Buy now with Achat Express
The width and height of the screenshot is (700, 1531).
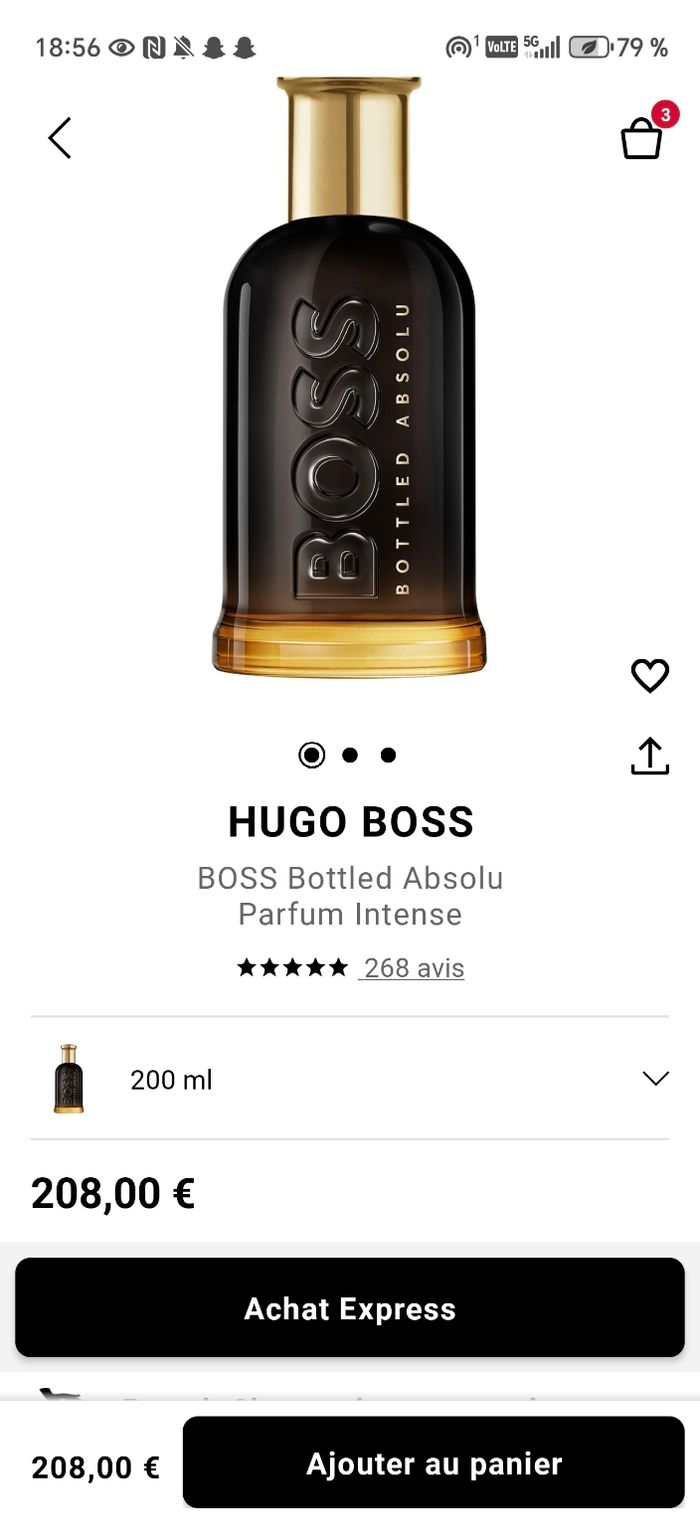point(350,1308)
